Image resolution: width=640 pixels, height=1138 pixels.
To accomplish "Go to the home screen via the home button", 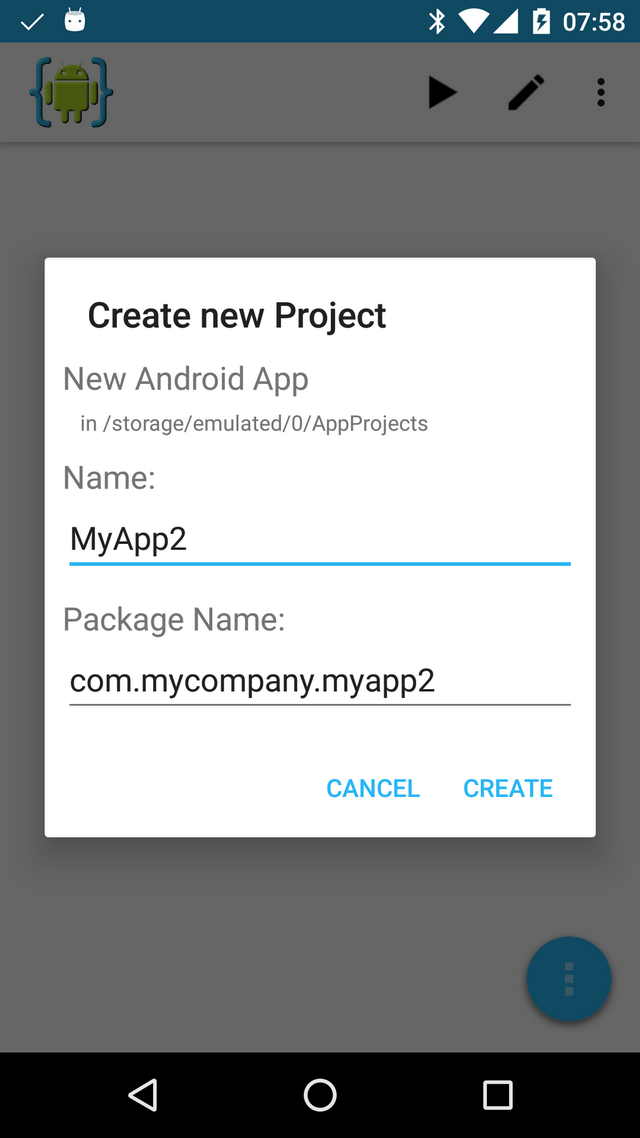I will click(x=320, y=1094).
